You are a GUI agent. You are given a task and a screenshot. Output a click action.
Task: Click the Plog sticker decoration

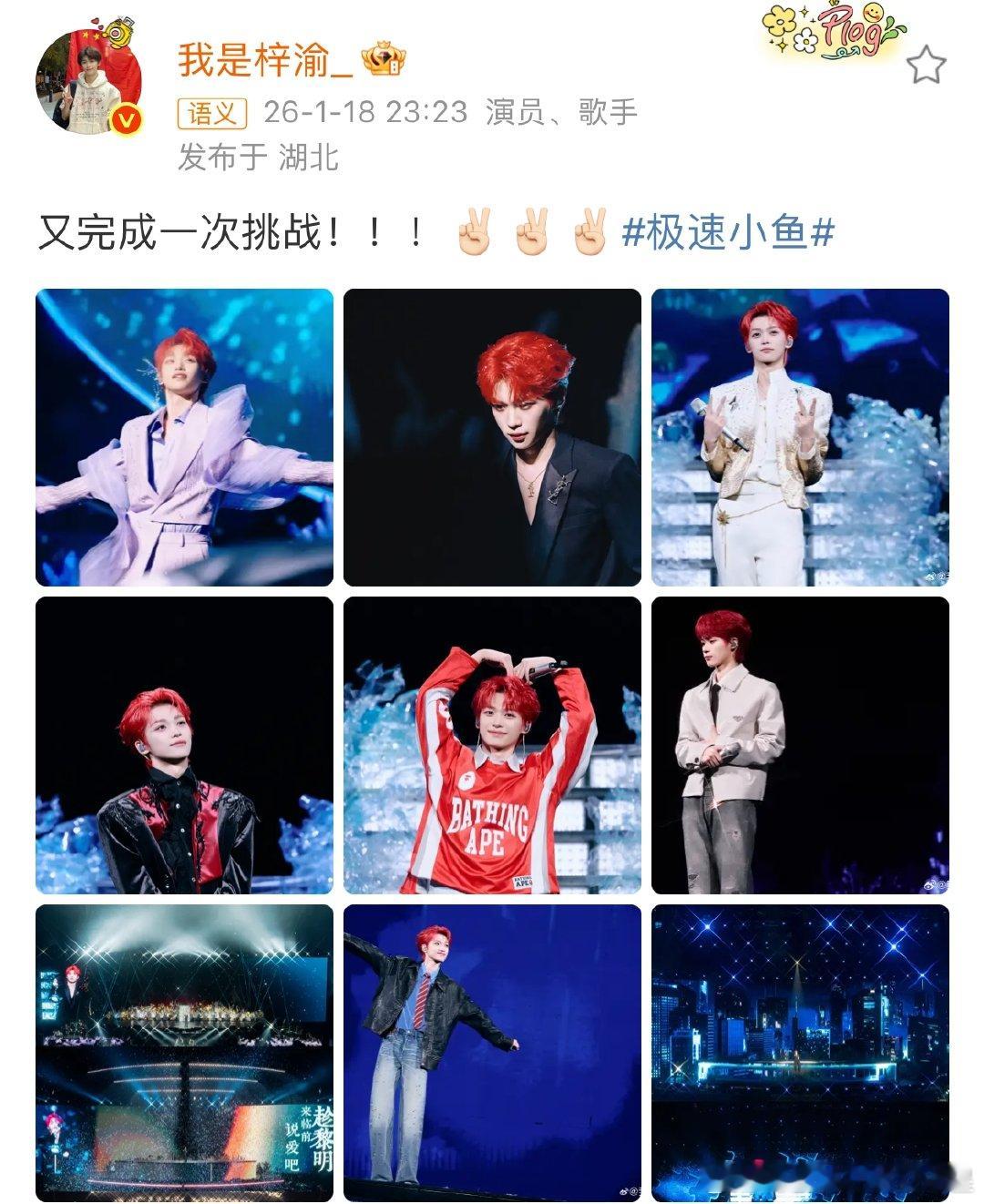pyautogui.click(x=826, y=32)
